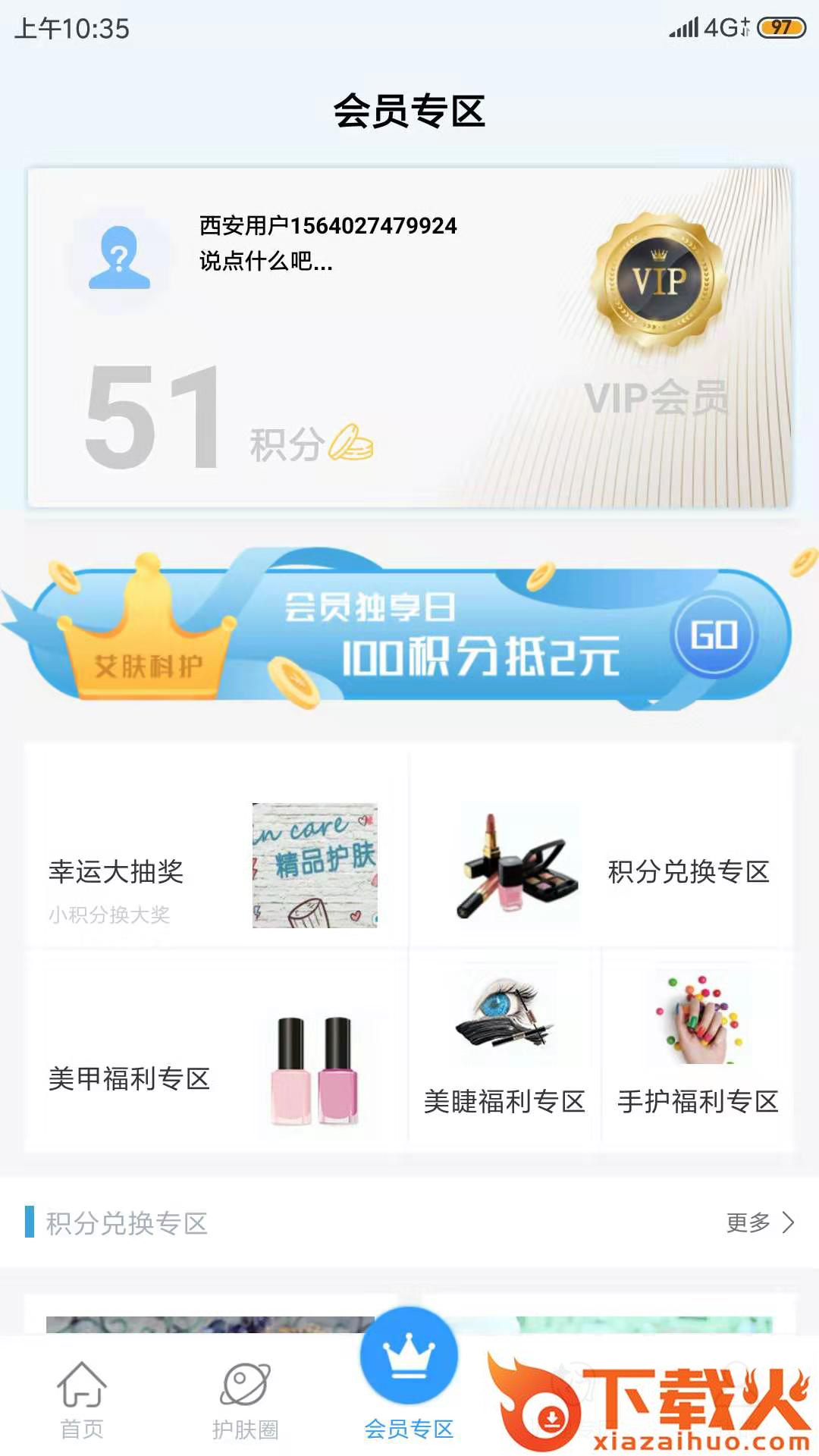Tap the user avatar icon
The height and width of the screenshot is (1456, 819).
pyautogui.click(x=119, y=258)
